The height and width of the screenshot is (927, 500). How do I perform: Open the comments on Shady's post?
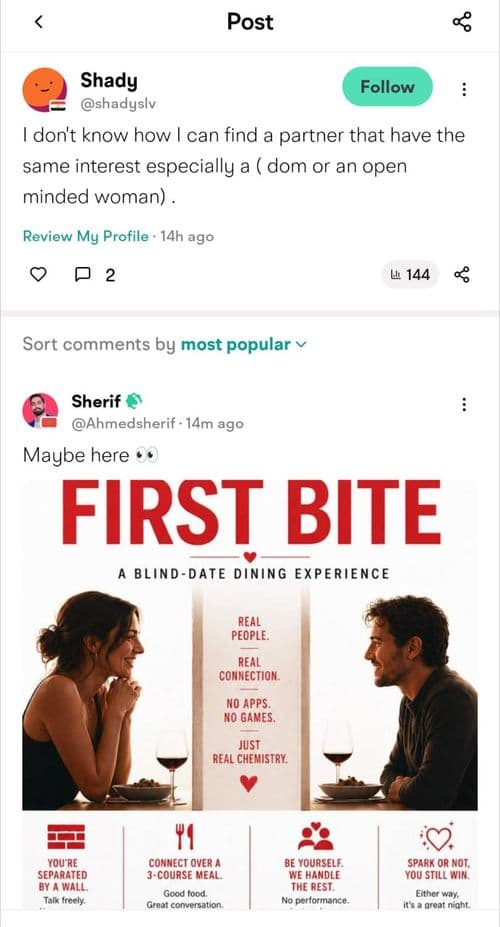(x=95, y=274)
